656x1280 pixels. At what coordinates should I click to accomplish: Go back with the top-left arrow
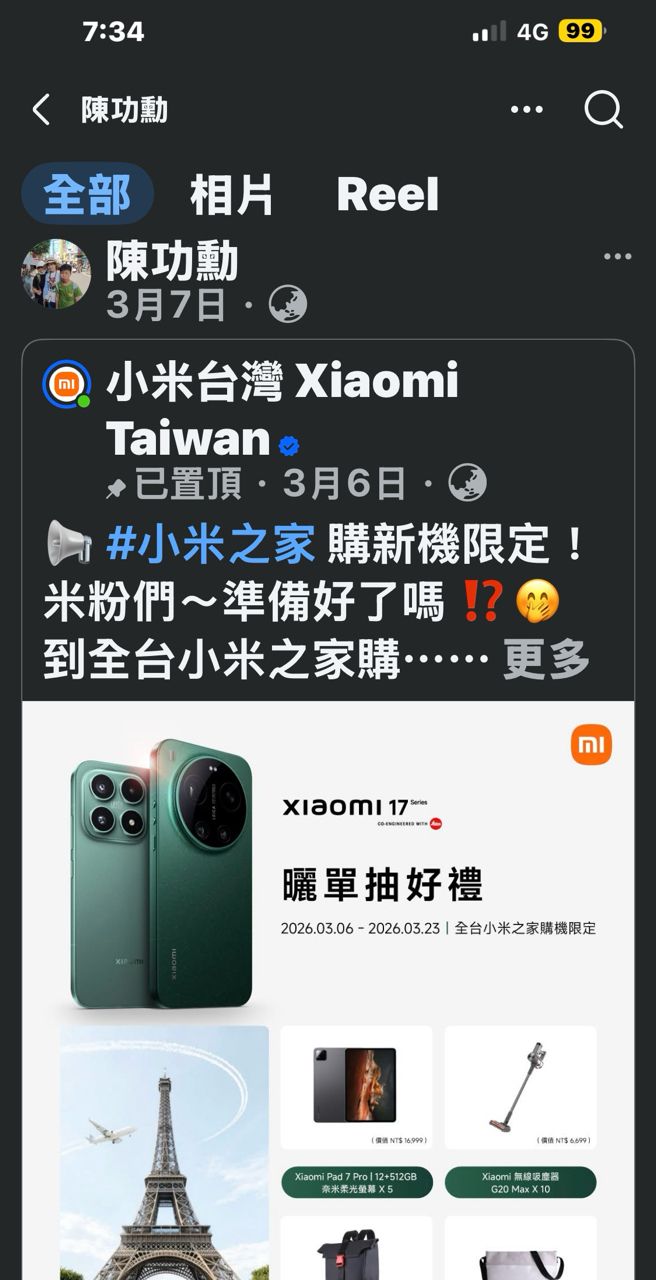coord(41,110)
